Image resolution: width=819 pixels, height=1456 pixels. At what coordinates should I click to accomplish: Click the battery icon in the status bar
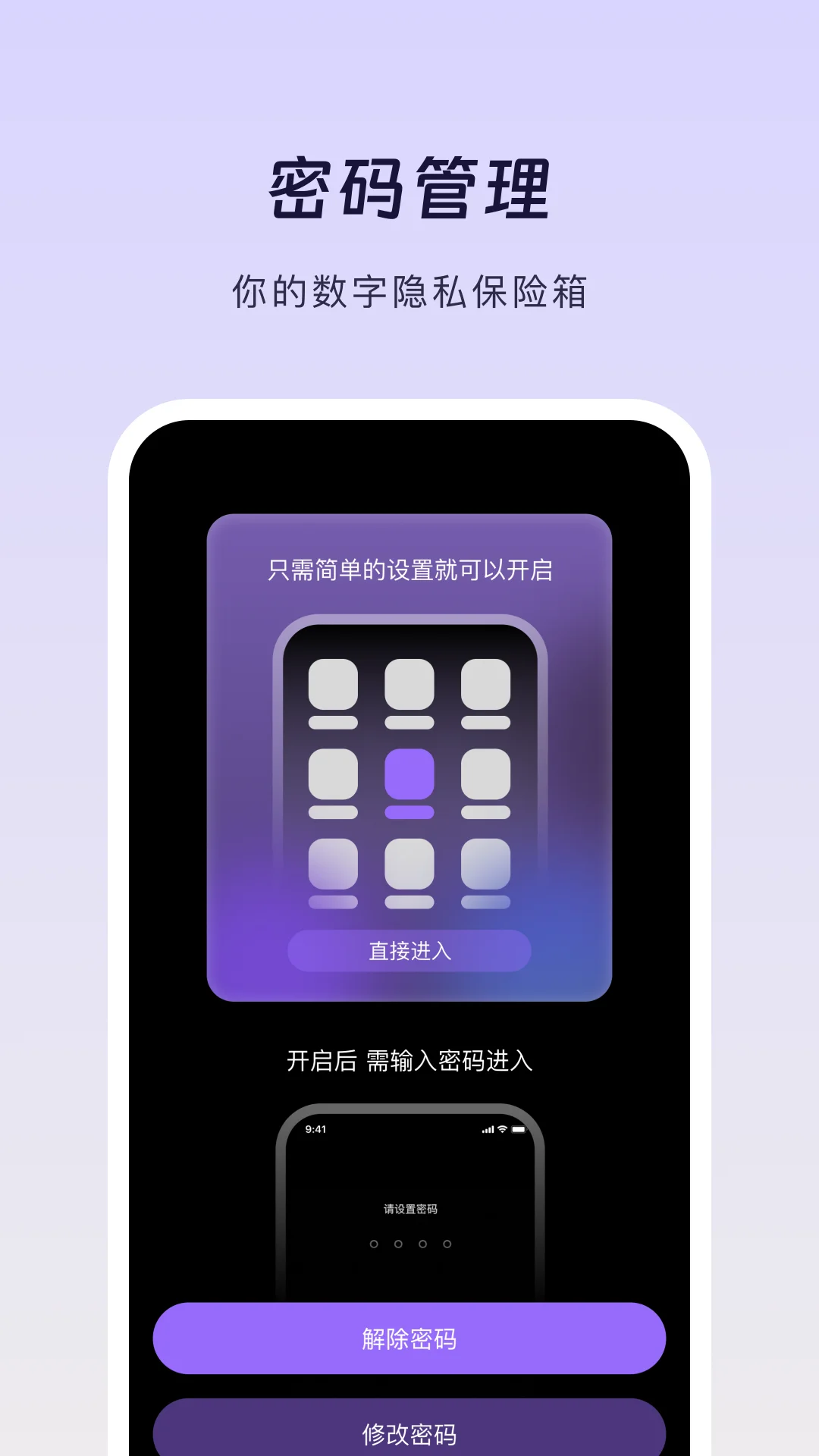pyautogui.click(x=518, y=1129)
